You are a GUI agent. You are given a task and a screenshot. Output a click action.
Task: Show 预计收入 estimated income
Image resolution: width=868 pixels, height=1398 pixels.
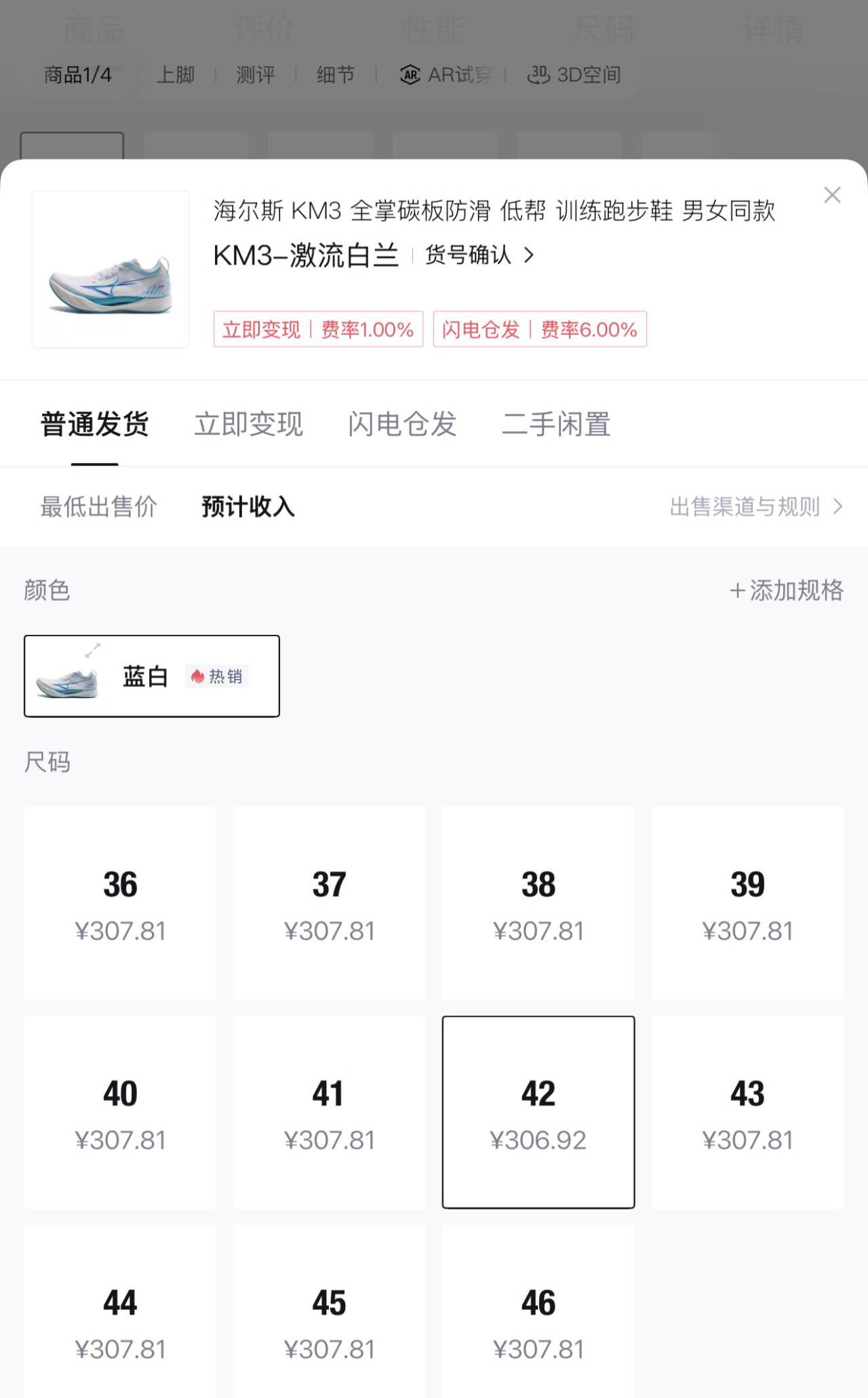[x=248, y=507]
